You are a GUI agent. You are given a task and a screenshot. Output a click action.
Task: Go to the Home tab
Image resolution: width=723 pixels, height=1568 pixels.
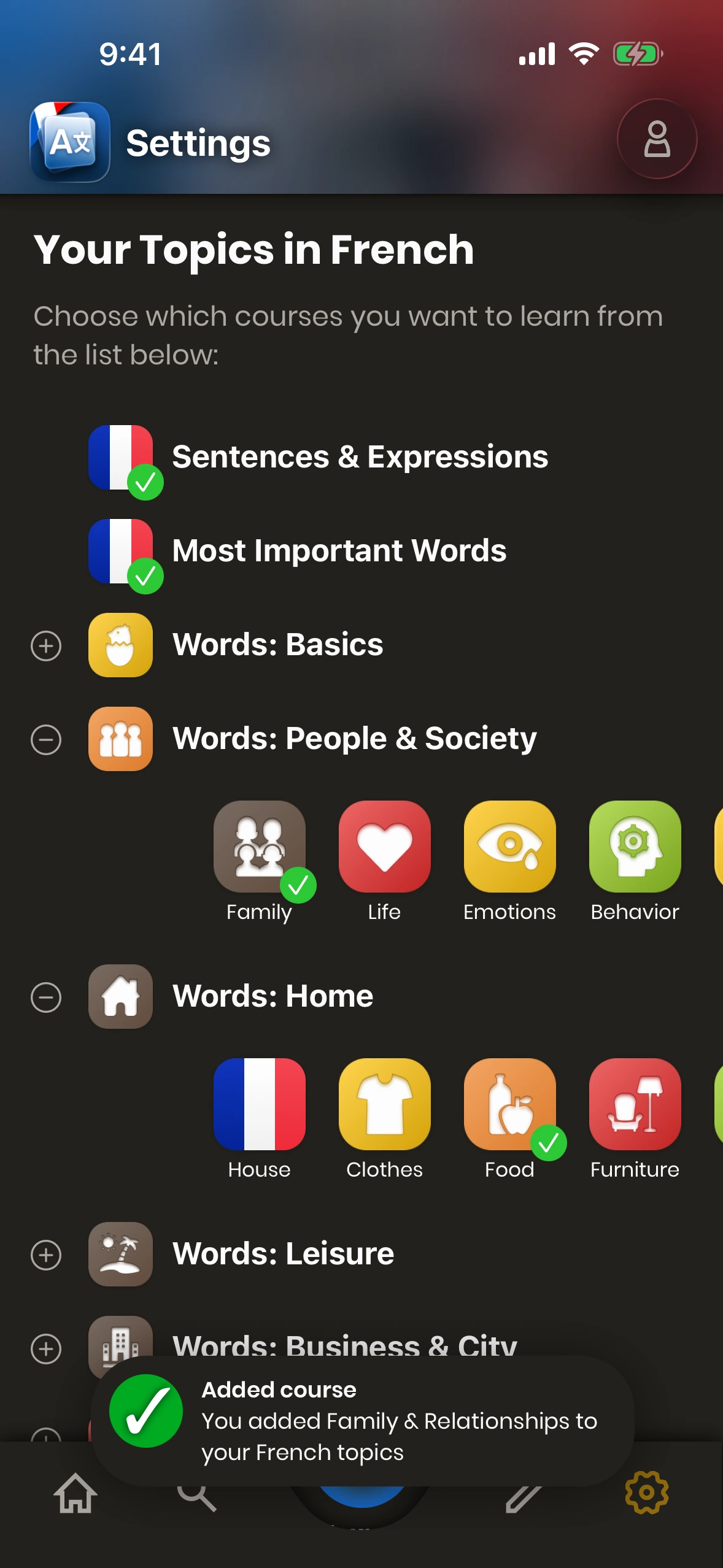pyautogui.click(x=75, y=1493)
